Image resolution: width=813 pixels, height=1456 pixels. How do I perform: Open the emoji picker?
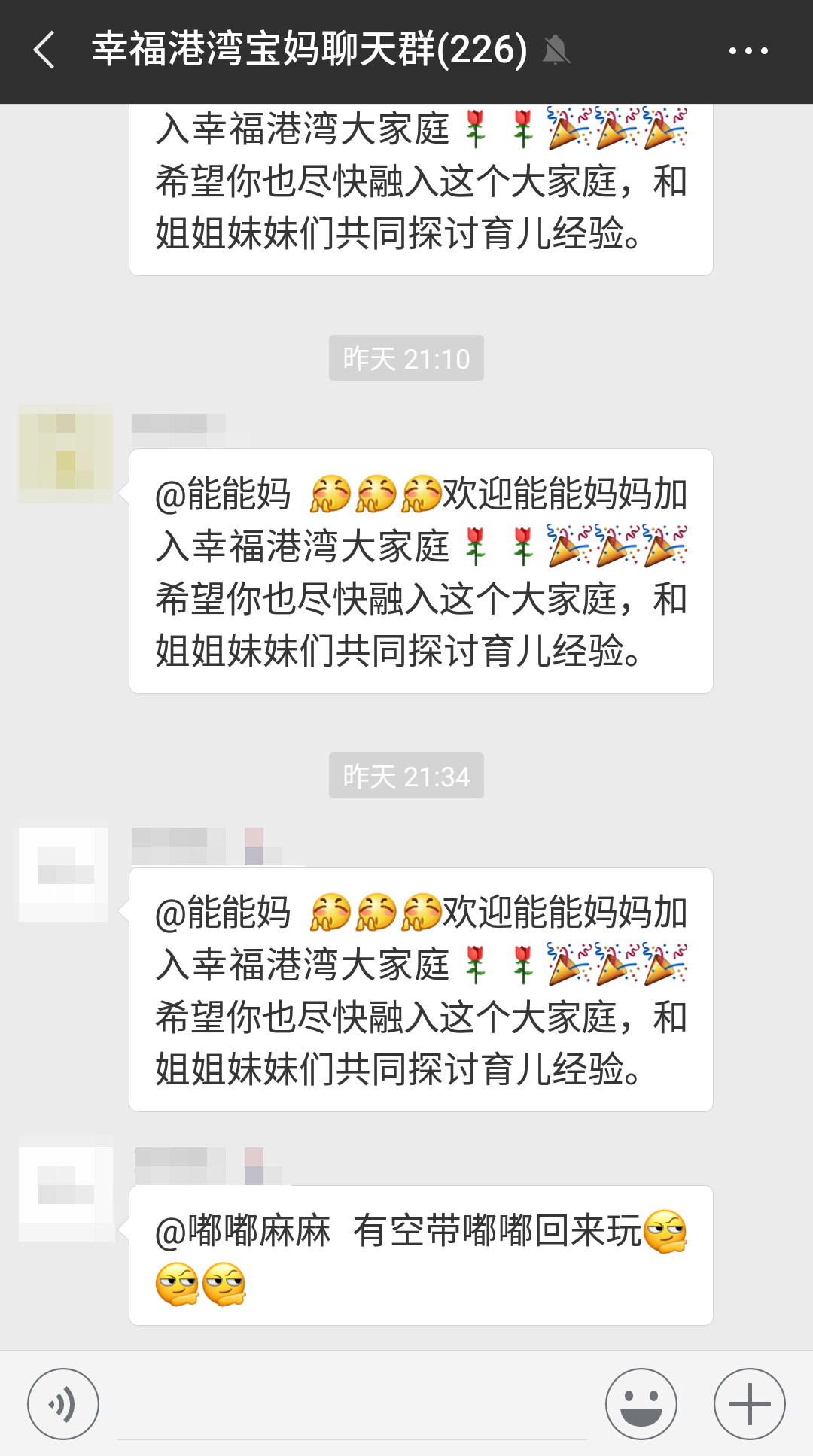[x=641, y=1404]
